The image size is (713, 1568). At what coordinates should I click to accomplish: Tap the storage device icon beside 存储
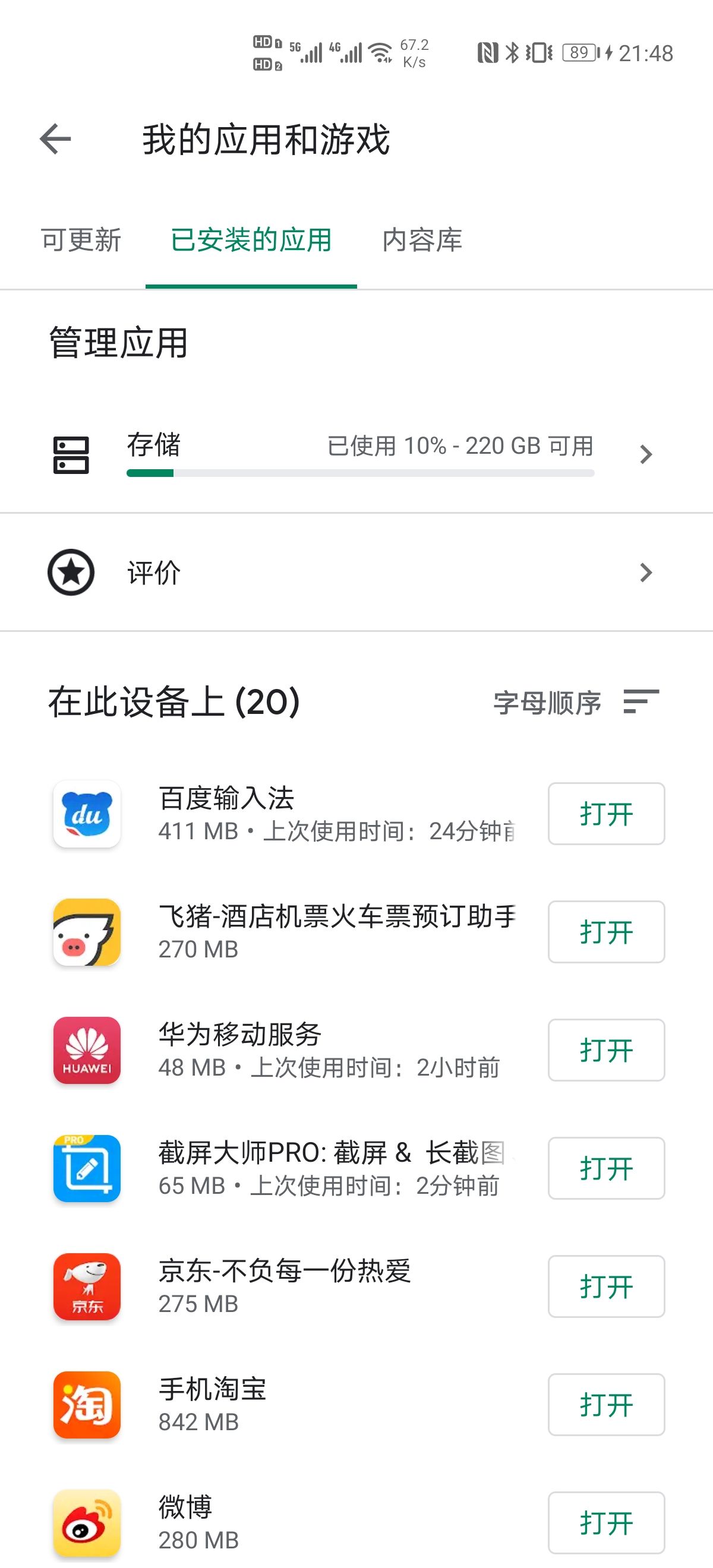tap(71, 454)
